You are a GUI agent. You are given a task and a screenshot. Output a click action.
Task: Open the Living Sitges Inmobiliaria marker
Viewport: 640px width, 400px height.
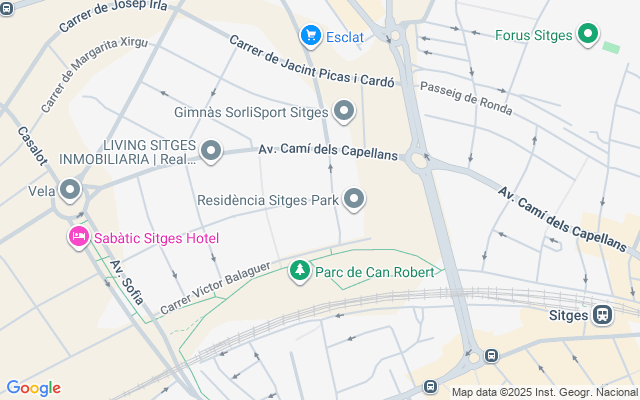click(x=211, y=152)
